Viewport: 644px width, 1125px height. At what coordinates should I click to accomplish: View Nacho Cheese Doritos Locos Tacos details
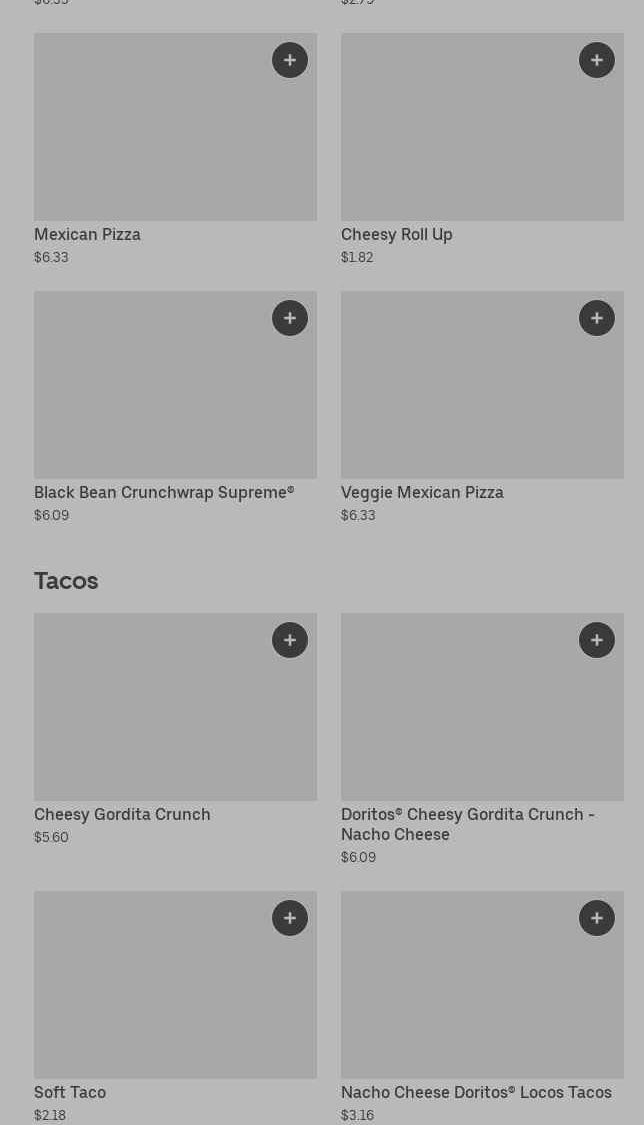click(x=460, y=1000)
